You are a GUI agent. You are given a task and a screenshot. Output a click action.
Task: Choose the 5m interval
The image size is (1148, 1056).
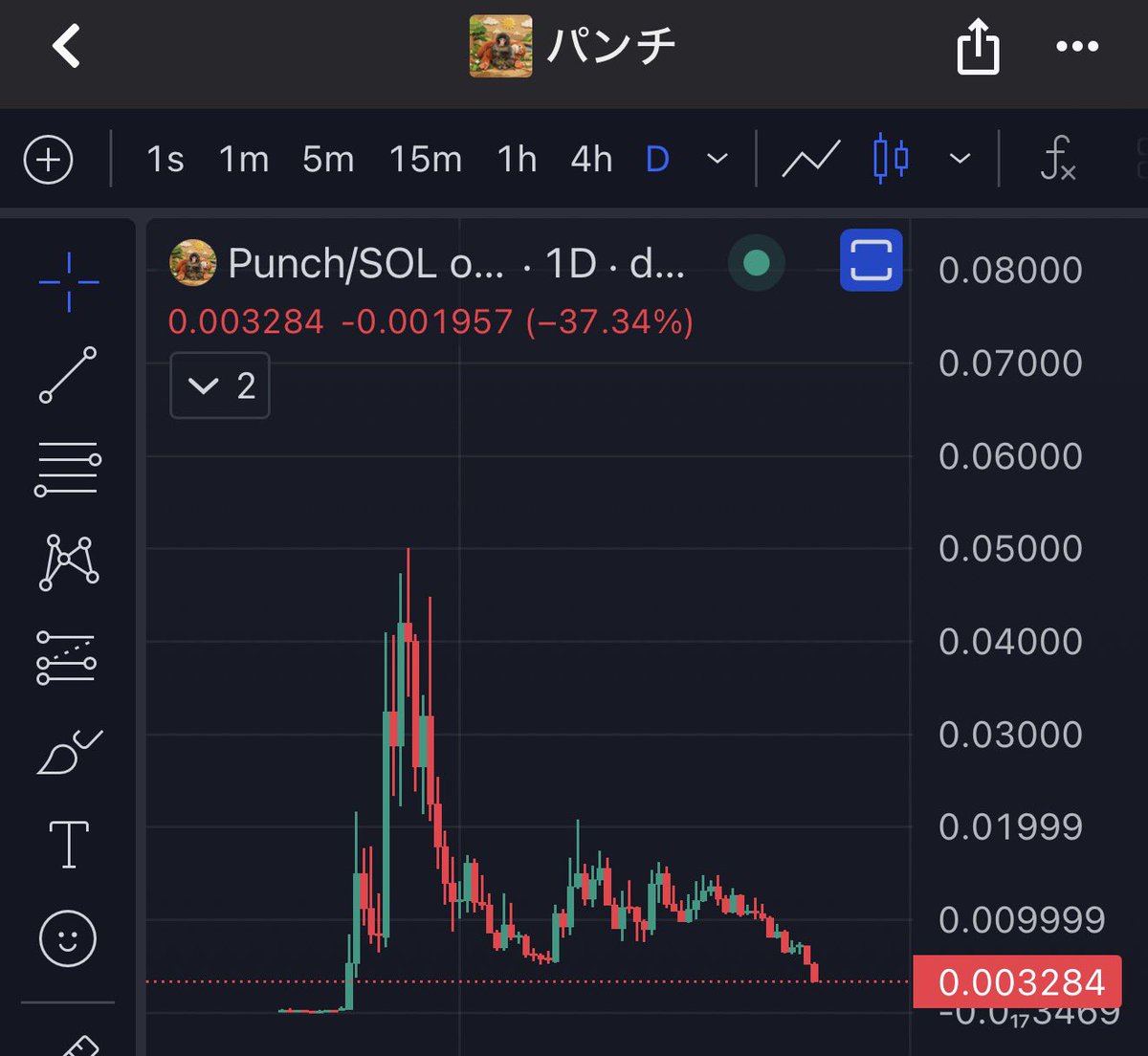click(x=328, y=159)
